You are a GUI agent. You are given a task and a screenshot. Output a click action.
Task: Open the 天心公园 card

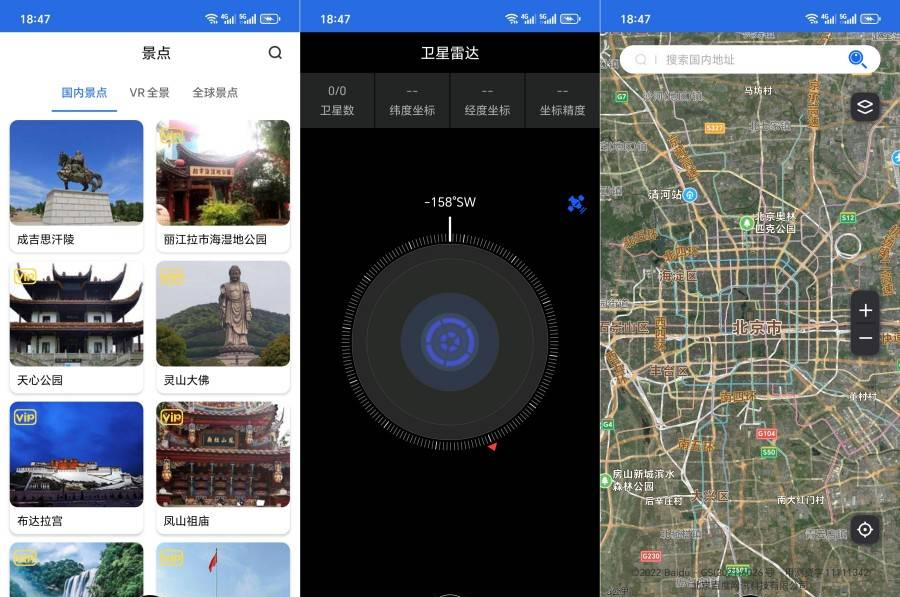point(76,326)
